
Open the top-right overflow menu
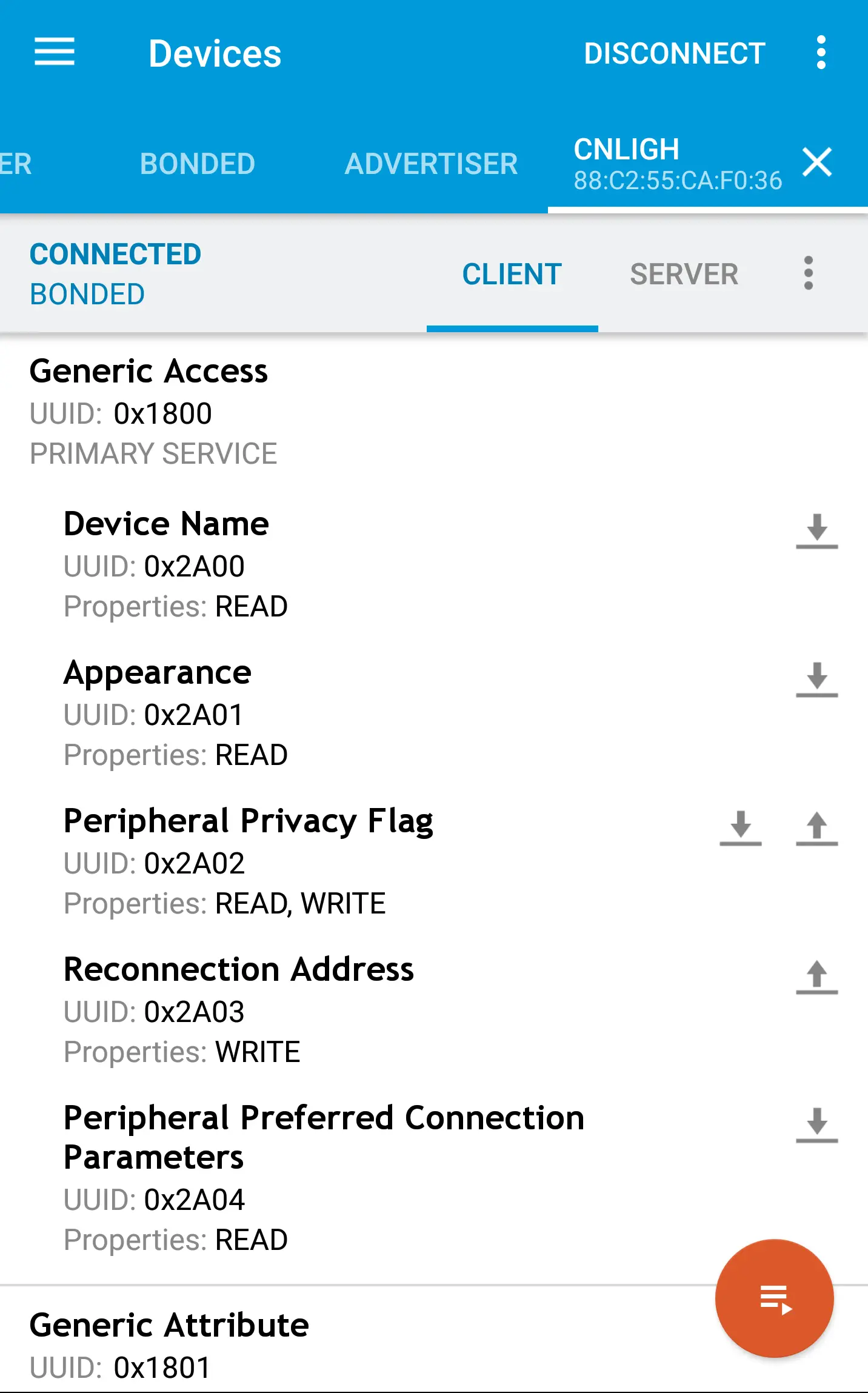[x=822, y=53]
